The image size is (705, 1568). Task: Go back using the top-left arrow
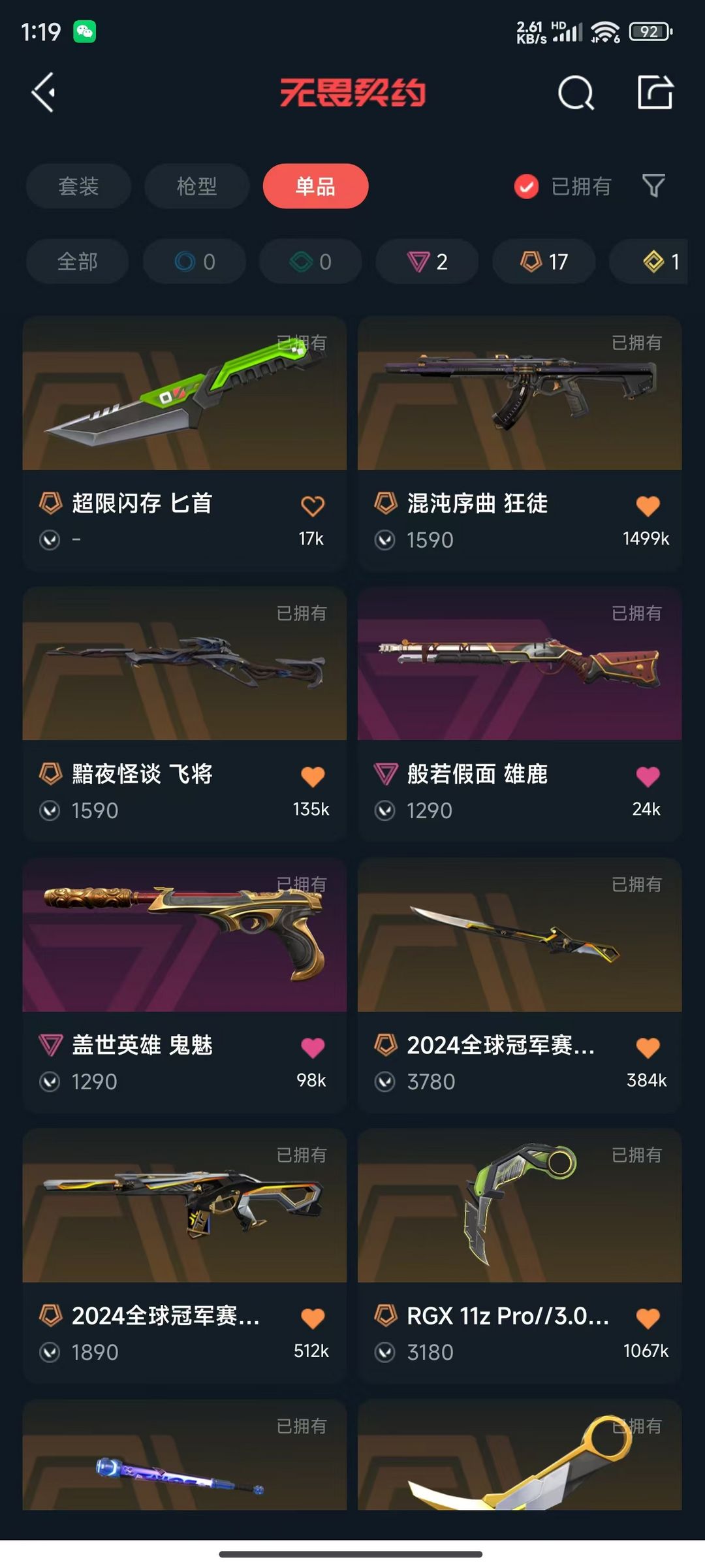pyautogui.click(x=43, y=93)
